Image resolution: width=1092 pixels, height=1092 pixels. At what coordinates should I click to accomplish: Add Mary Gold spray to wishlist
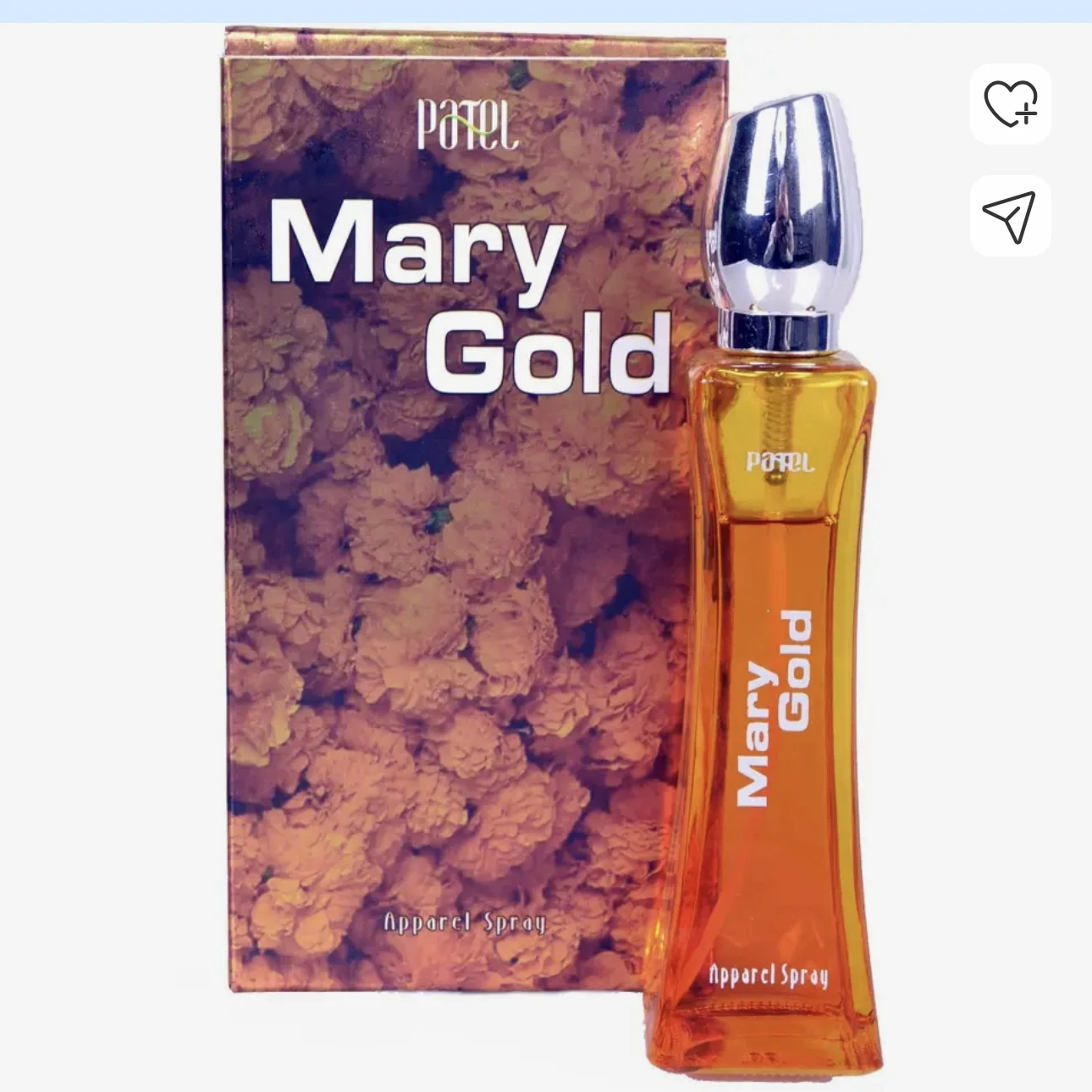(x=1010, y=103)
